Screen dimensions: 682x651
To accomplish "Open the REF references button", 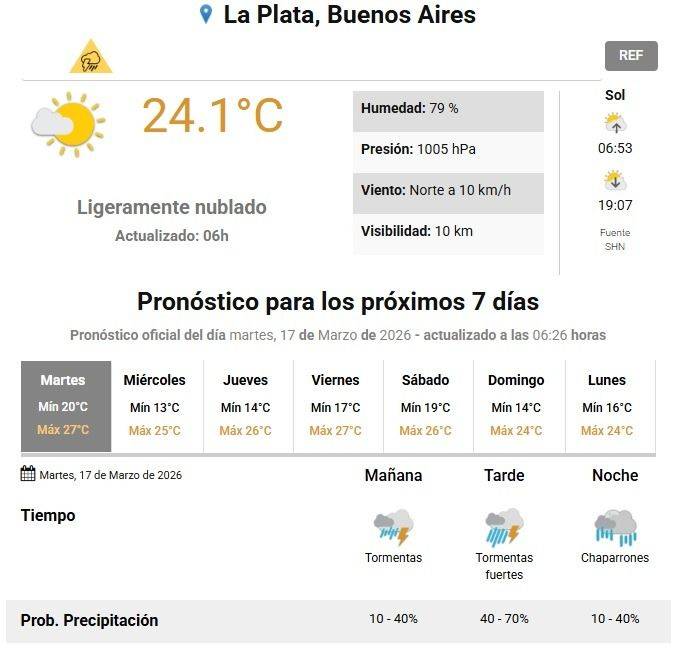I will [x=631, y=56].
